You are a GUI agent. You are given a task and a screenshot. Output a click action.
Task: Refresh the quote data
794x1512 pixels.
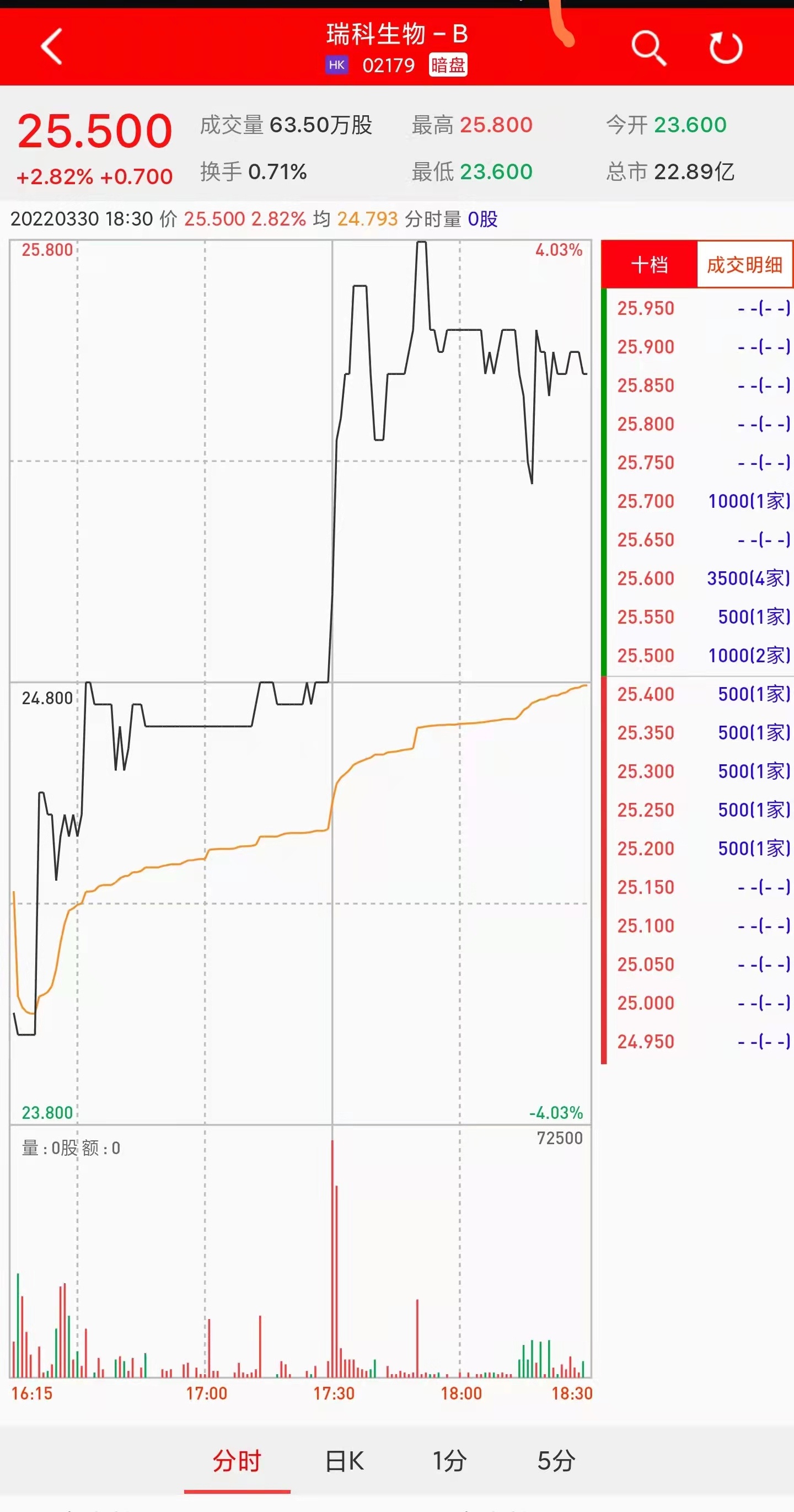[726, 48]
